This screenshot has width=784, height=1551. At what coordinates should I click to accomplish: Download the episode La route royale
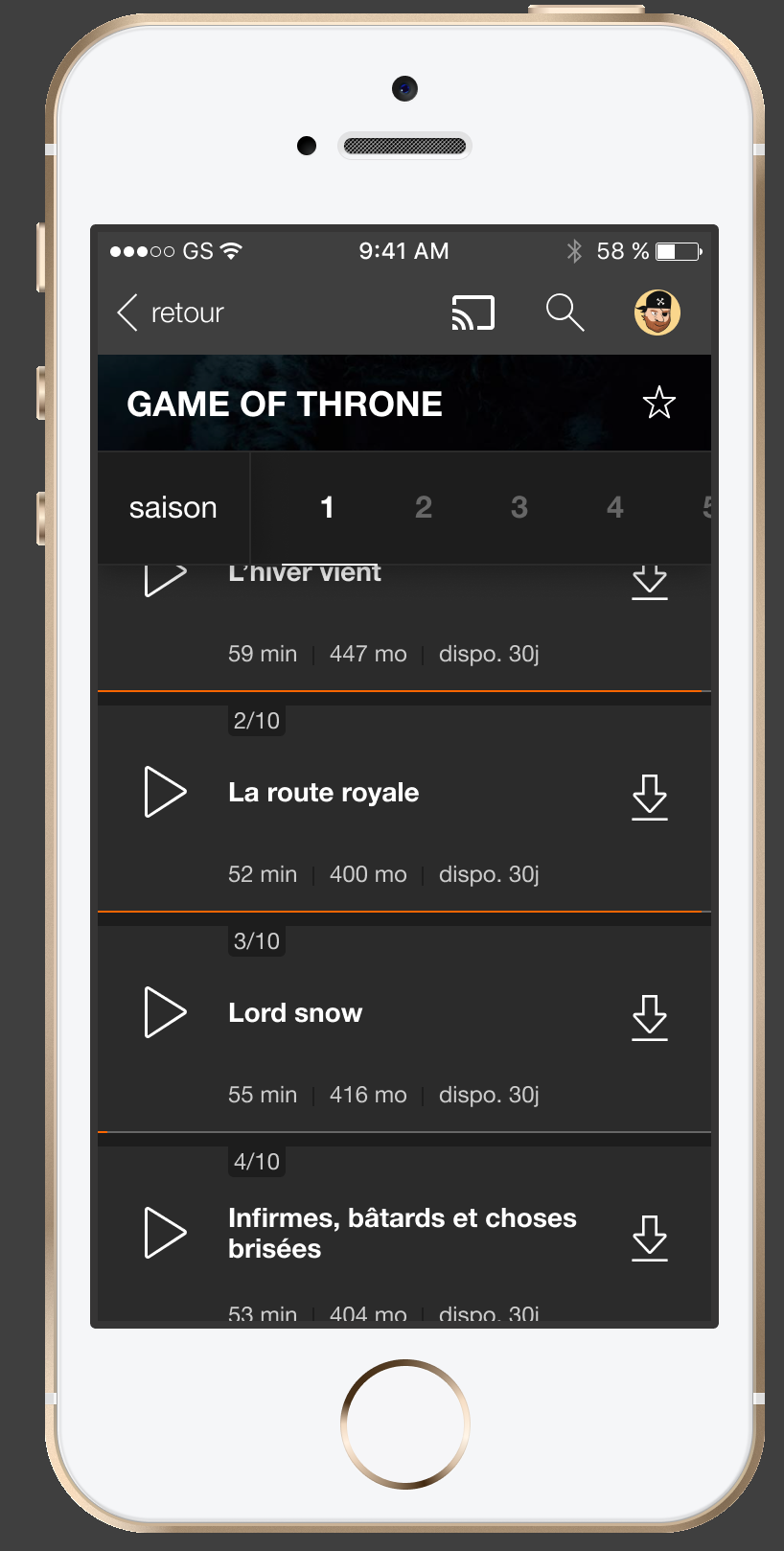pos(650,797)
